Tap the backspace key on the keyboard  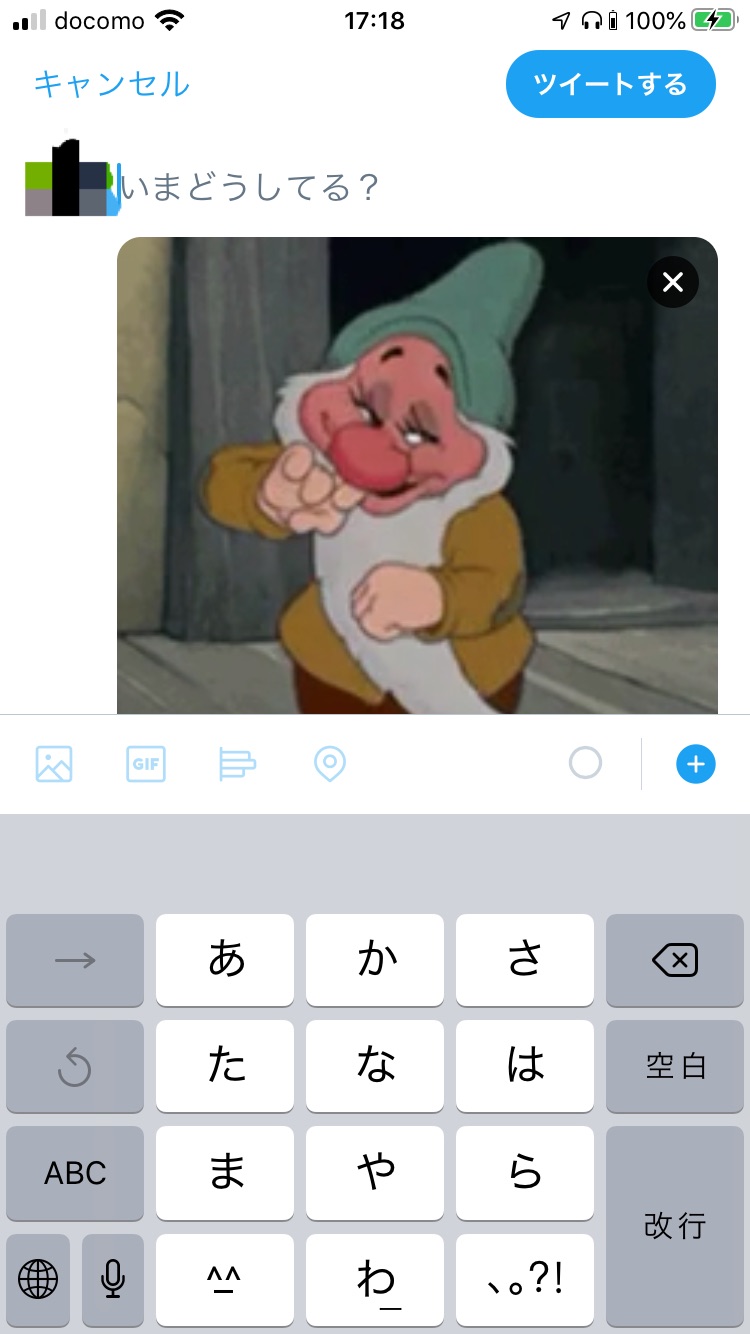pos(675,961)
